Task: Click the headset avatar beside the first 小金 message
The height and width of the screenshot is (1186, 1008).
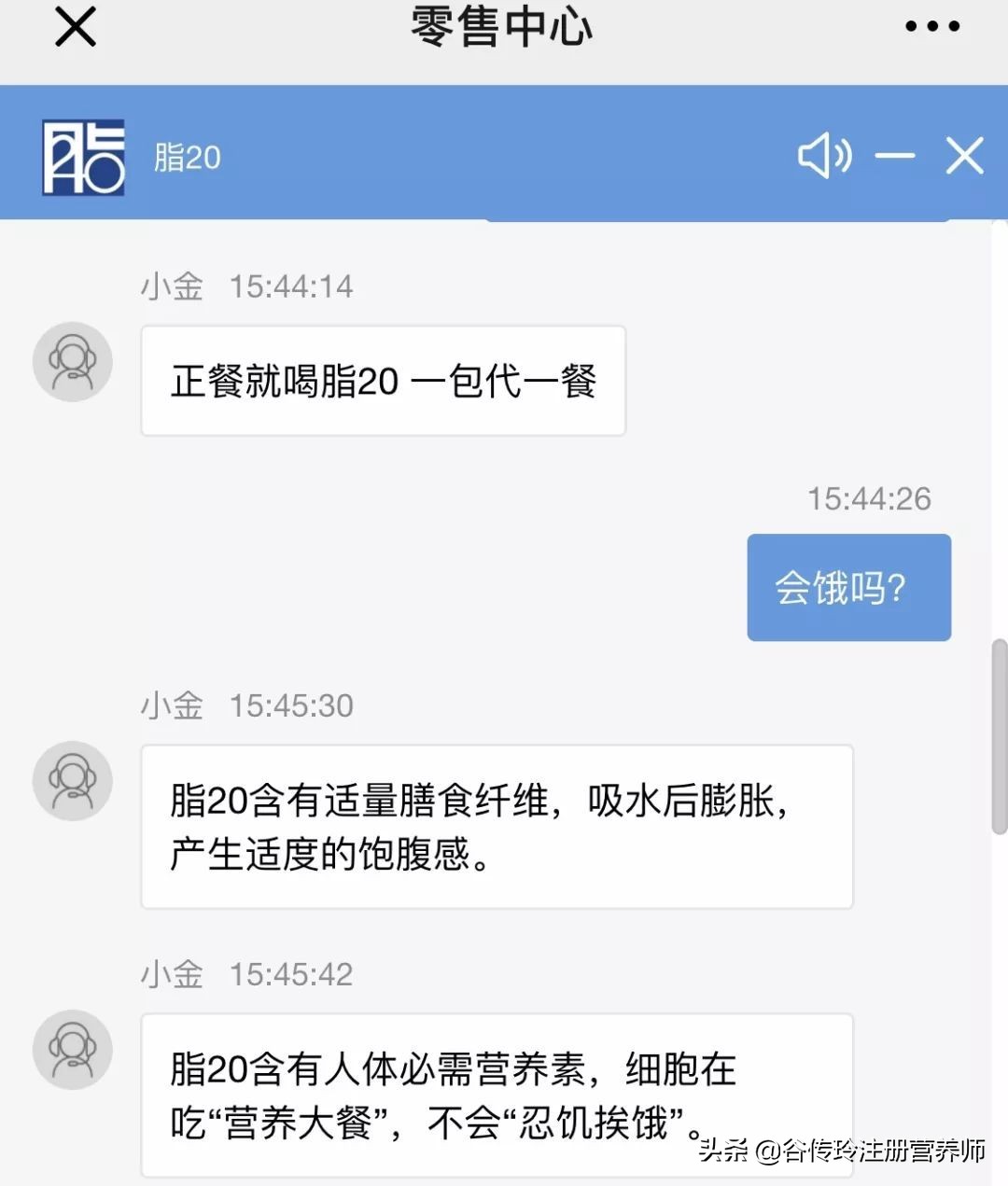Action: point(72,362)
